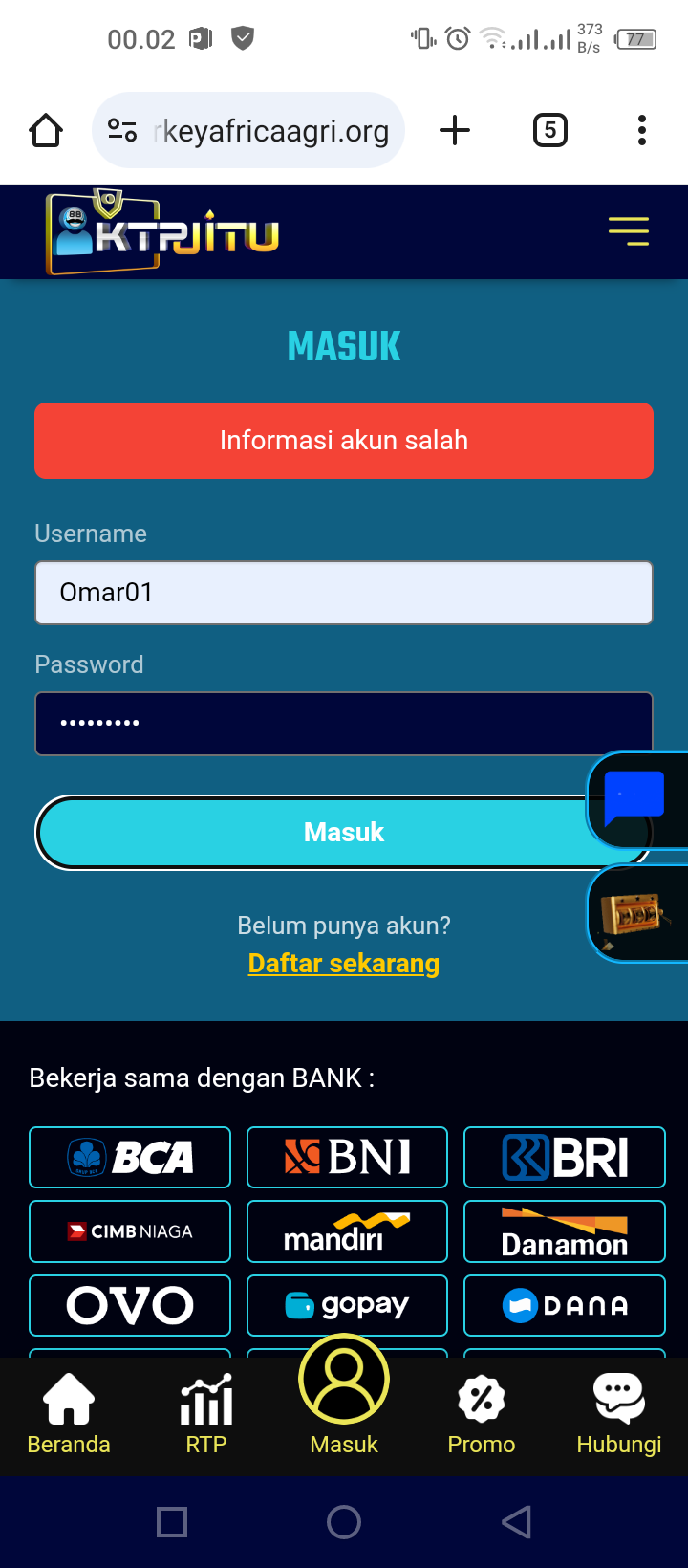Screen dimensions: 688x1568
Task: Go to the browser home page
Action: click(46, 130)
